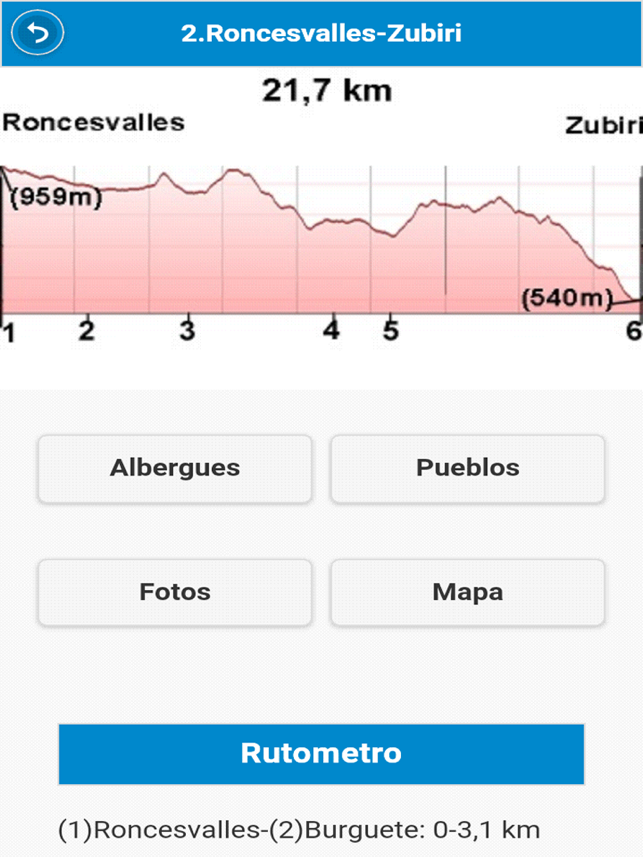Tap the Rutometro button
This screenshot has width=643, height=857.
click(x=321, y=754)
